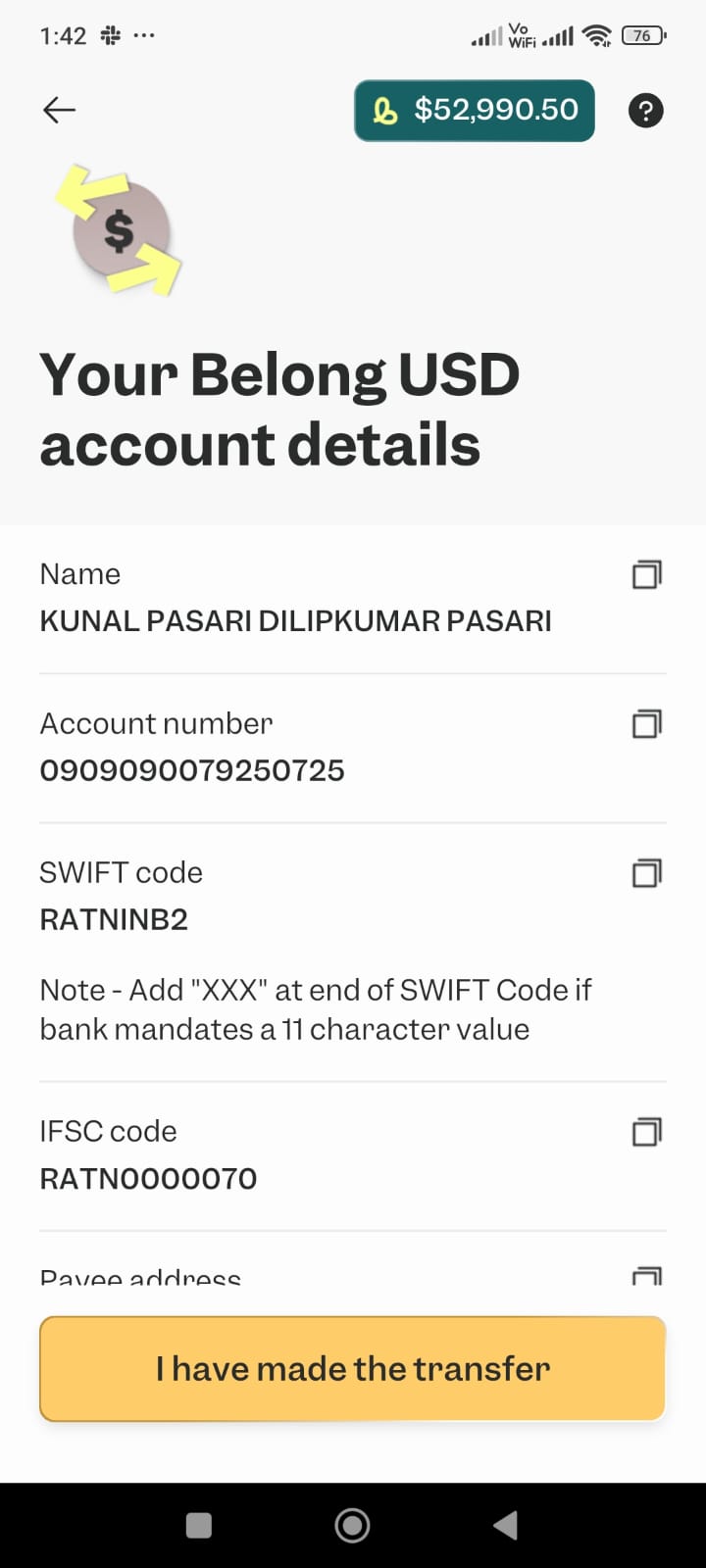706x1568 pixels.
Task: Confirm with I have made the transfer
Action: tap(353, 1368)
